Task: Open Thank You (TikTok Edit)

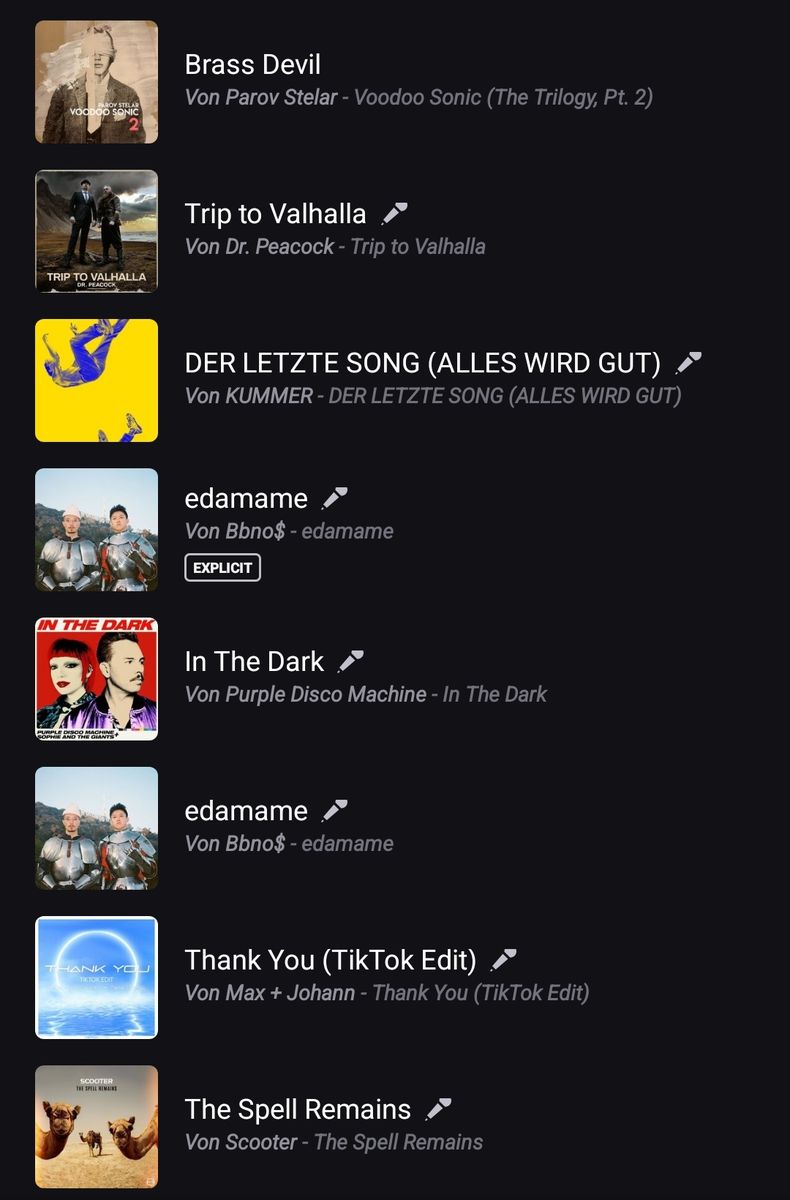Action: pyautogui.click(x=330, y=960)
